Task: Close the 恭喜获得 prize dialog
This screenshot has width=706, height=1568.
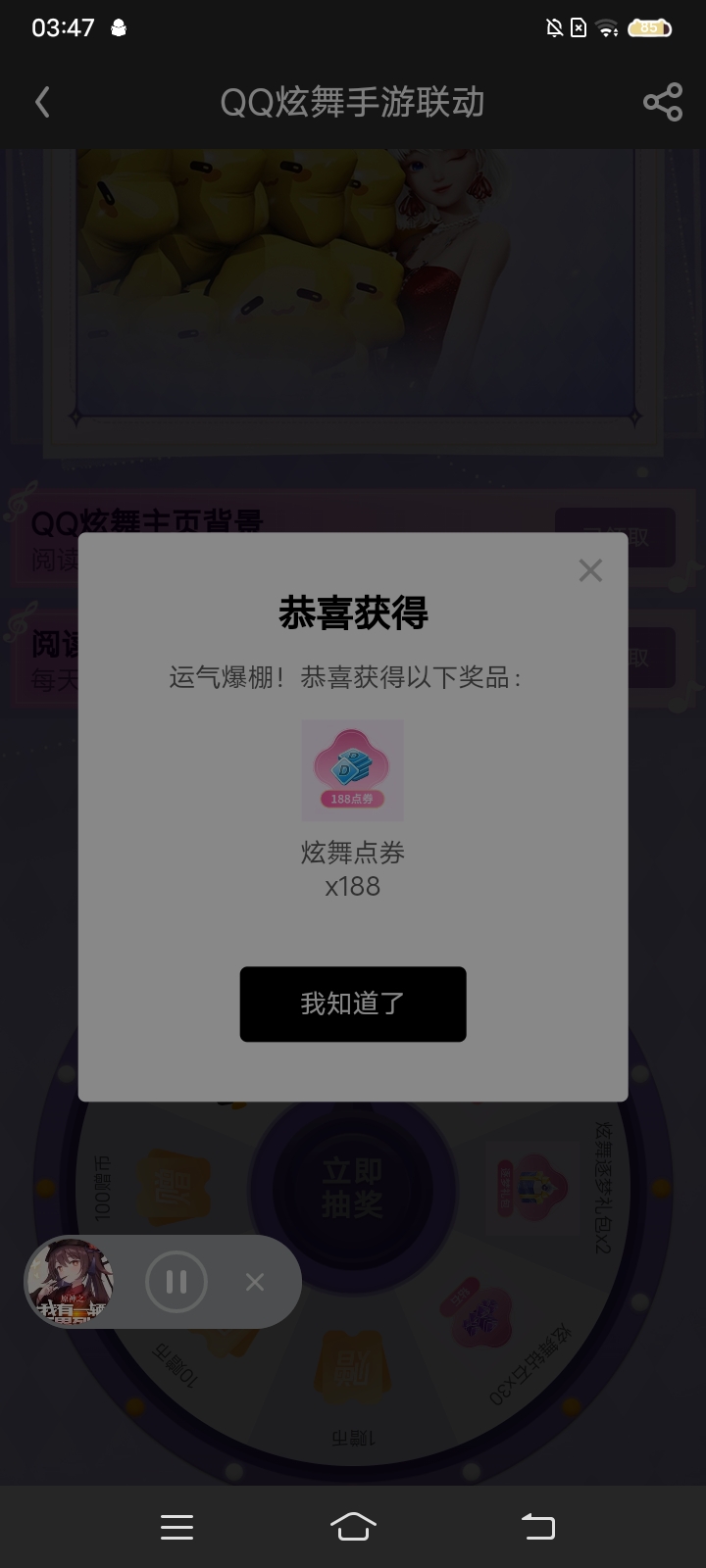Action: (x=590, y=570)
